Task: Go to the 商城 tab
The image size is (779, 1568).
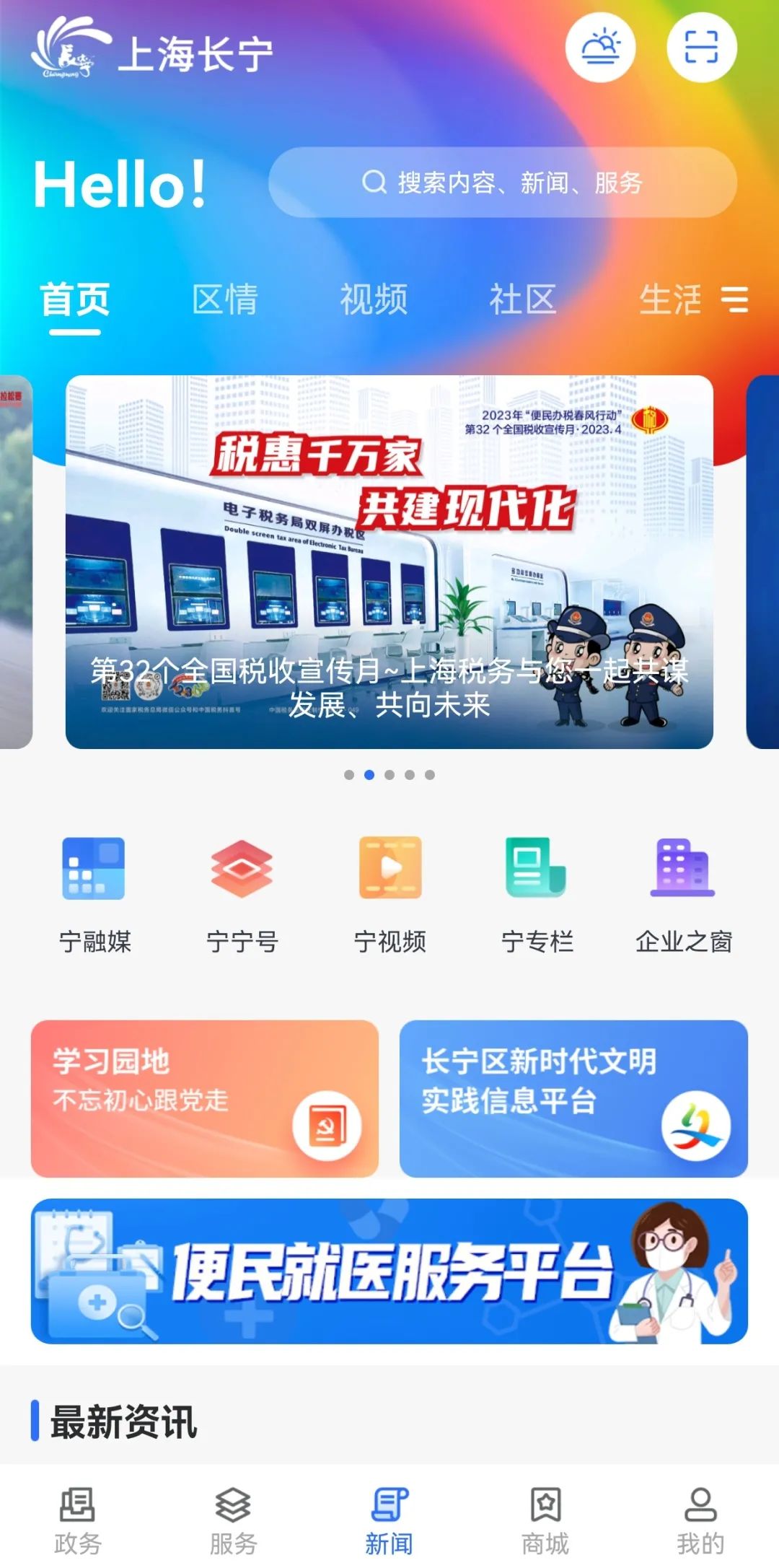Action: [x=545, y=1520]
